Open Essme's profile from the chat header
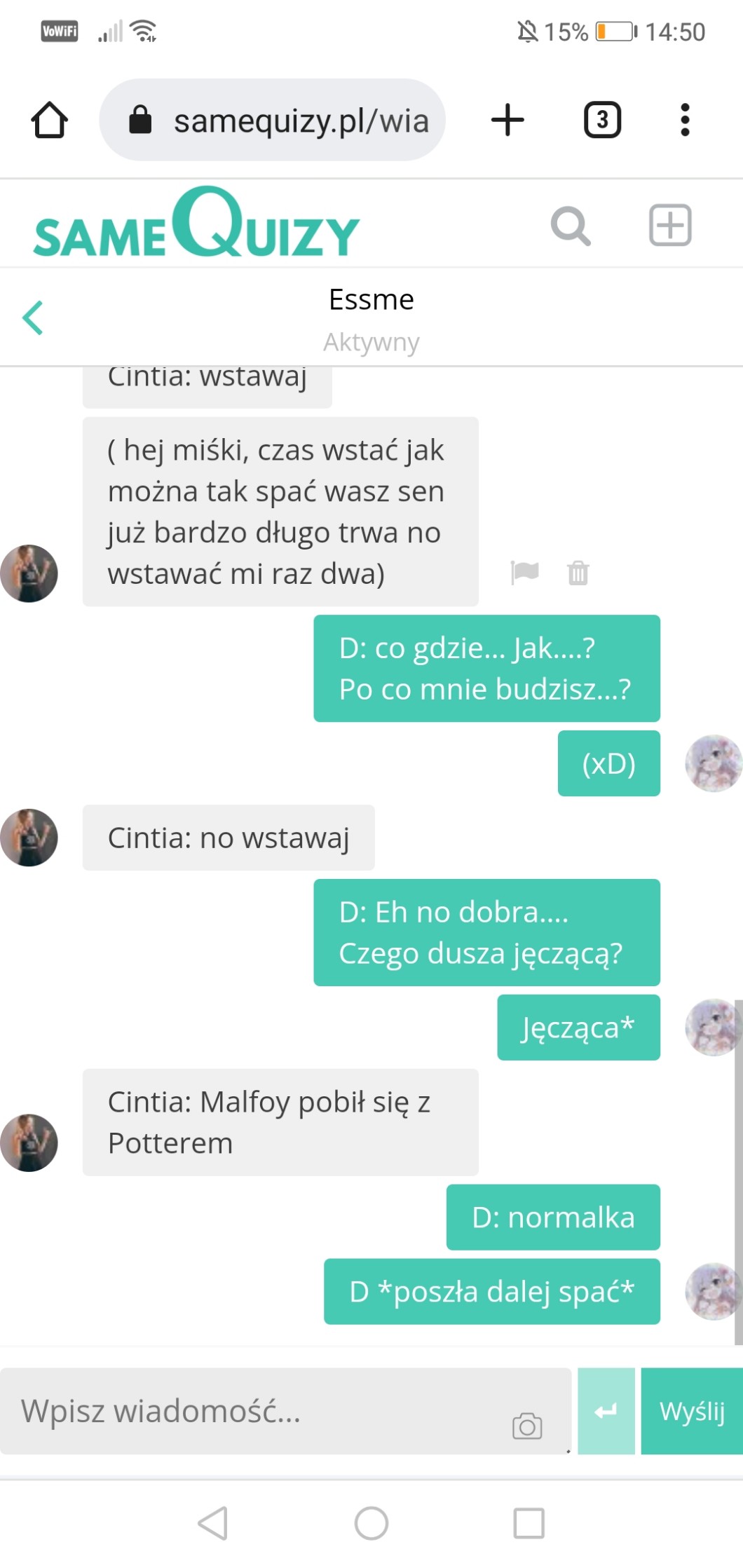The image size is (743, 1568). 371,300
